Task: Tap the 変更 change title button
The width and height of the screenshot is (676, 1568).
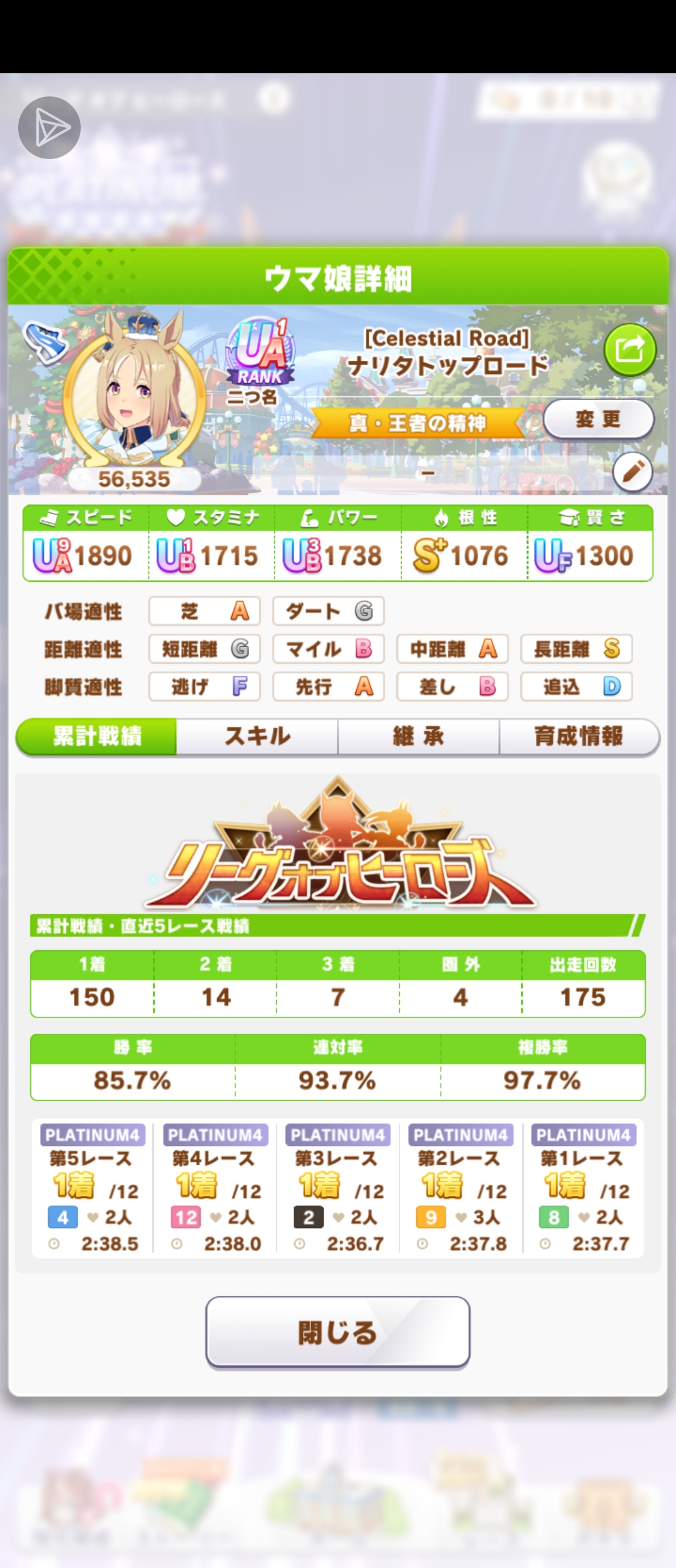Action: 598,419
